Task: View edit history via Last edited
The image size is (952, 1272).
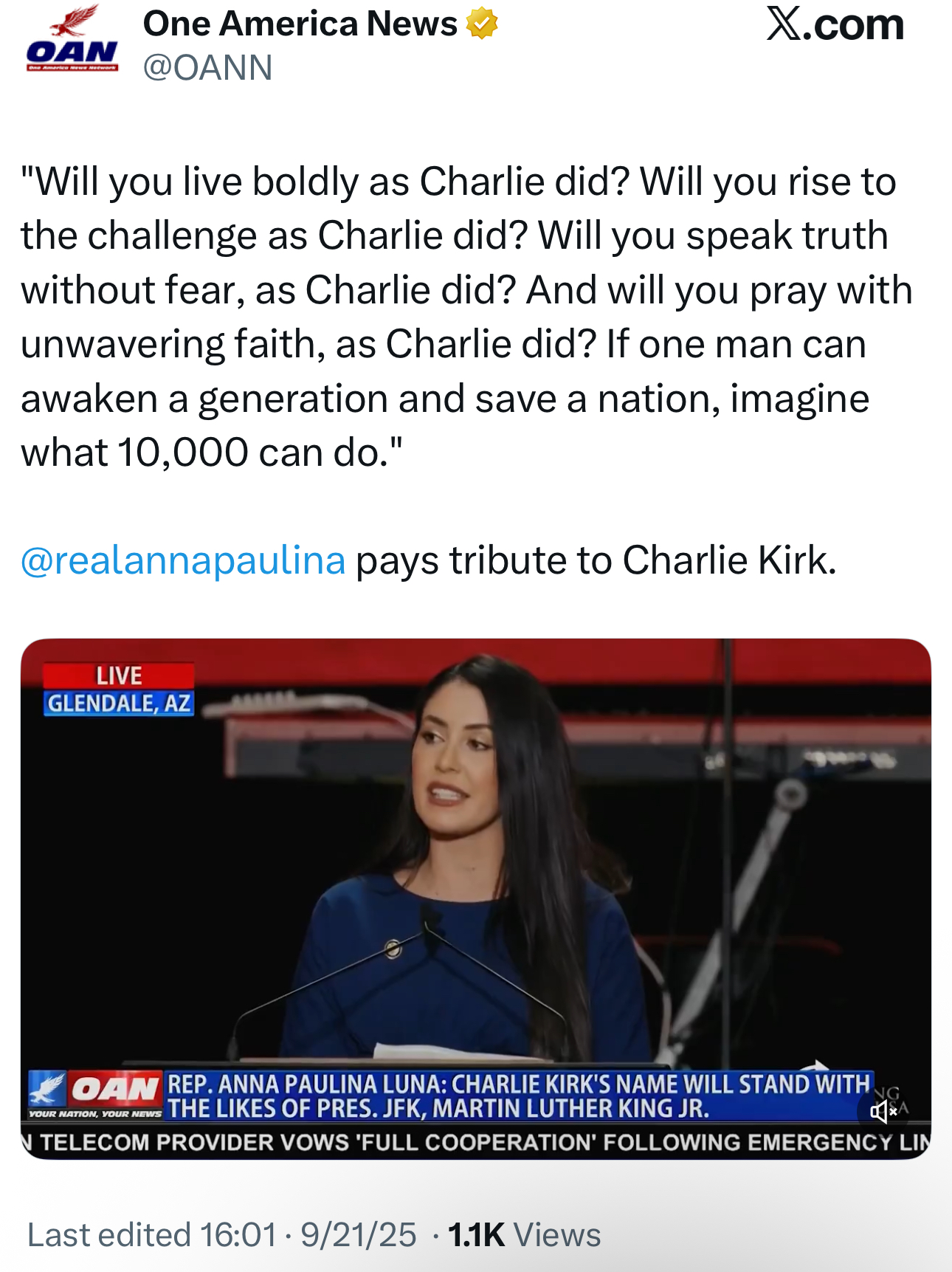Action: click(151, 1235)
